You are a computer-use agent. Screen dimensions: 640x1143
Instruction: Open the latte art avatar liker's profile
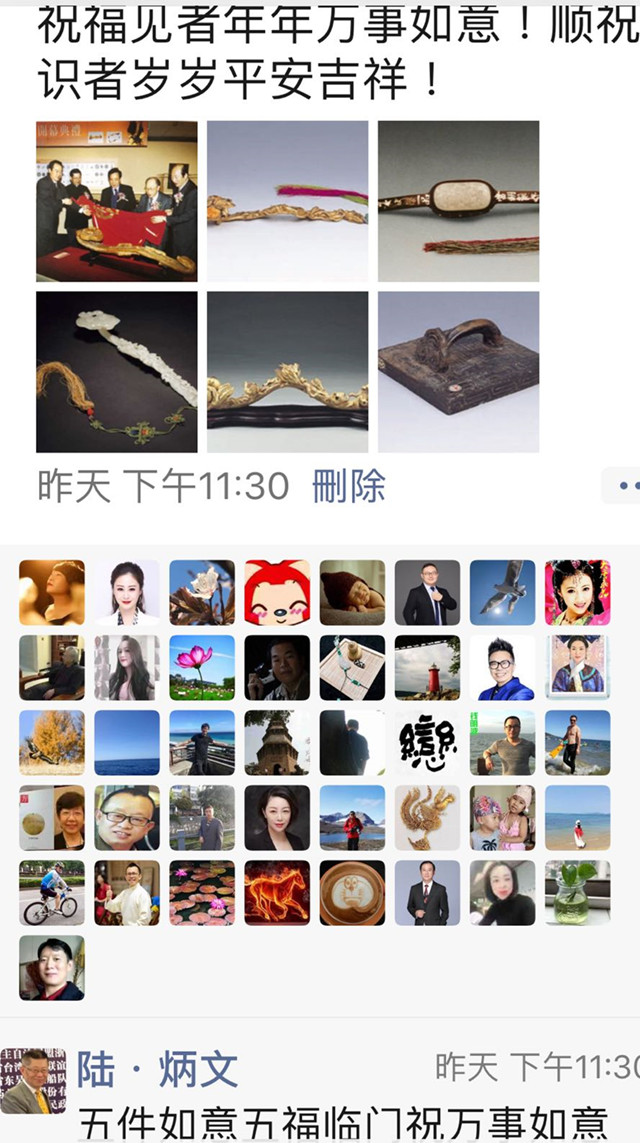click(352, 893)
